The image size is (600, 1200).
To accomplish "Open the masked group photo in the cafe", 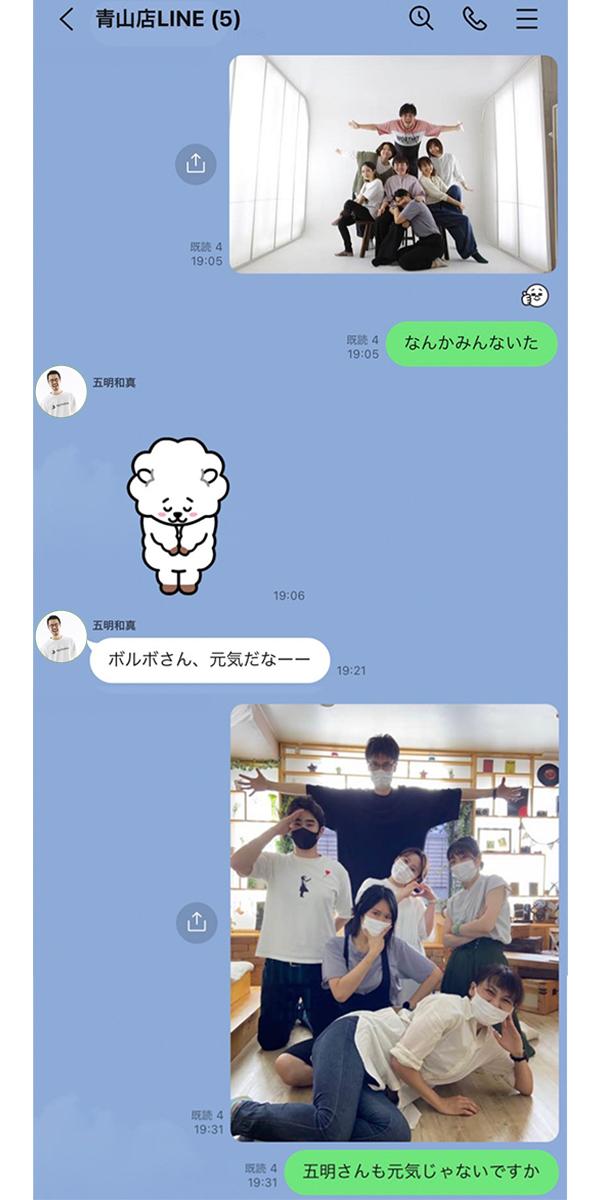I will pyautogui.click(x=394, y=922).
